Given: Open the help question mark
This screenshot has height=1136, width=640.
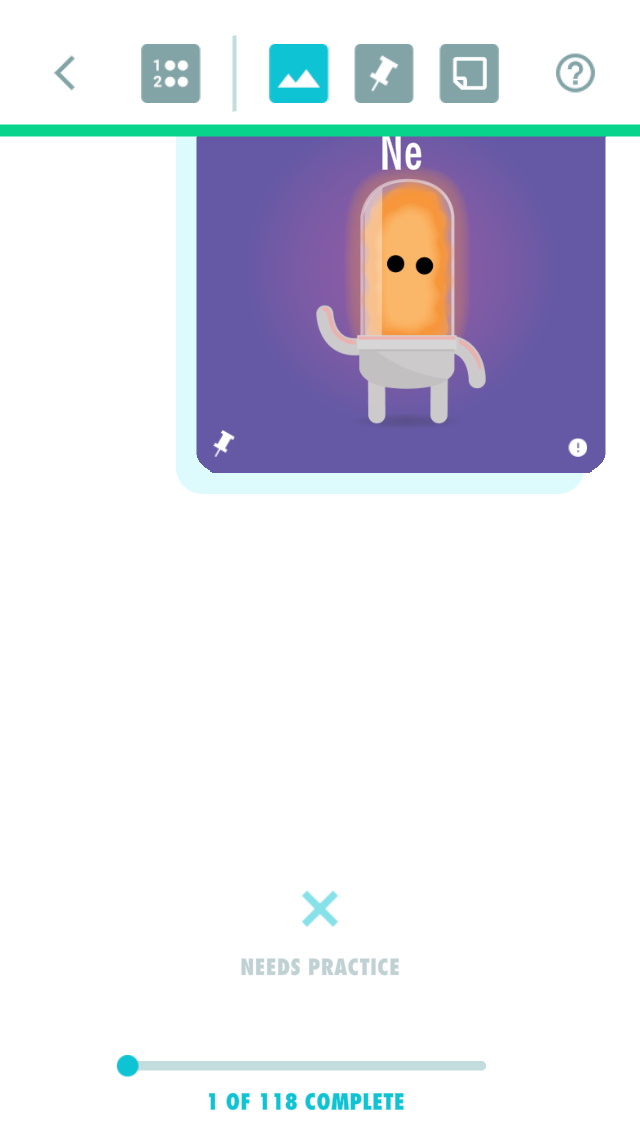Looking at the screenshot, I should pos(575,73).
